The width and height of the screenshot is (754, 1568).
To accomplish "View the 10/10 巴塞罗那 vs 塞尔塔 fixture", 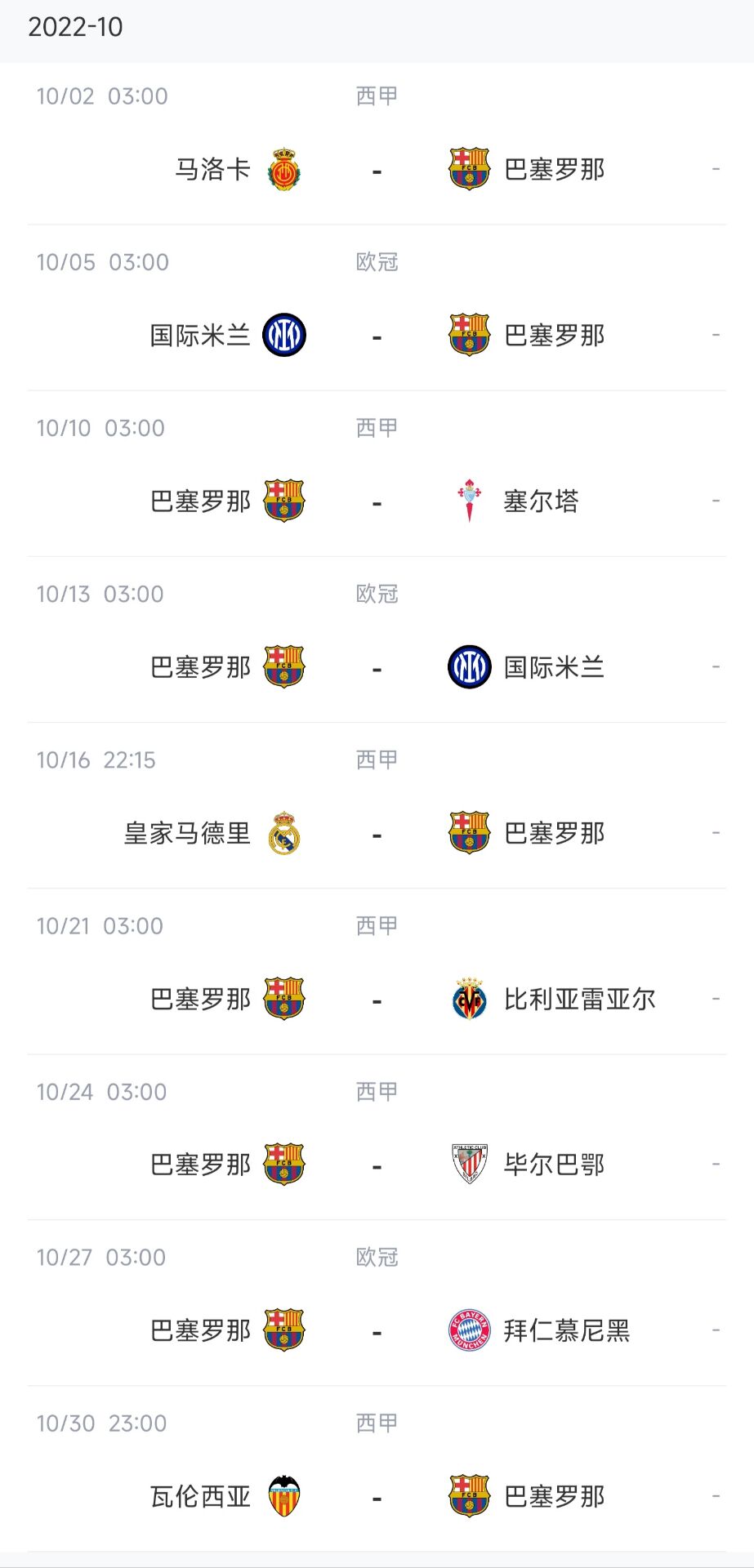I will coord(377,474).
